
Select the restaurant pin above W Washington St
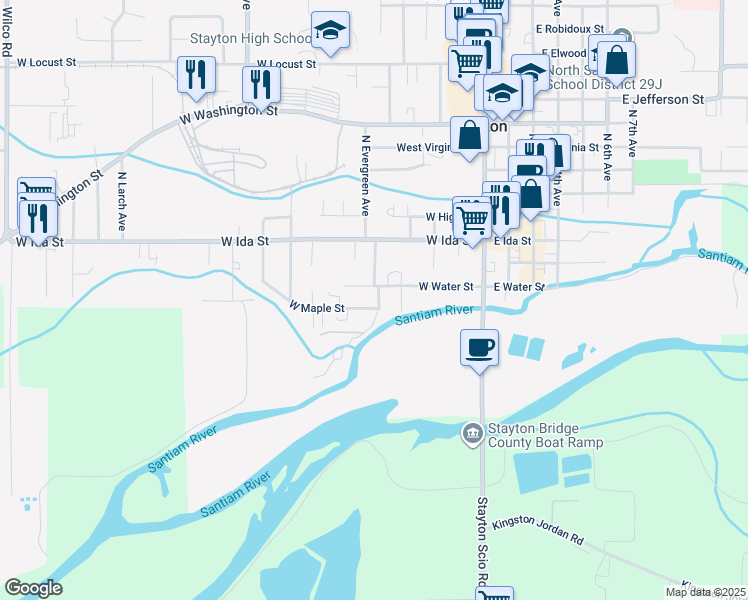click(262, 84)
